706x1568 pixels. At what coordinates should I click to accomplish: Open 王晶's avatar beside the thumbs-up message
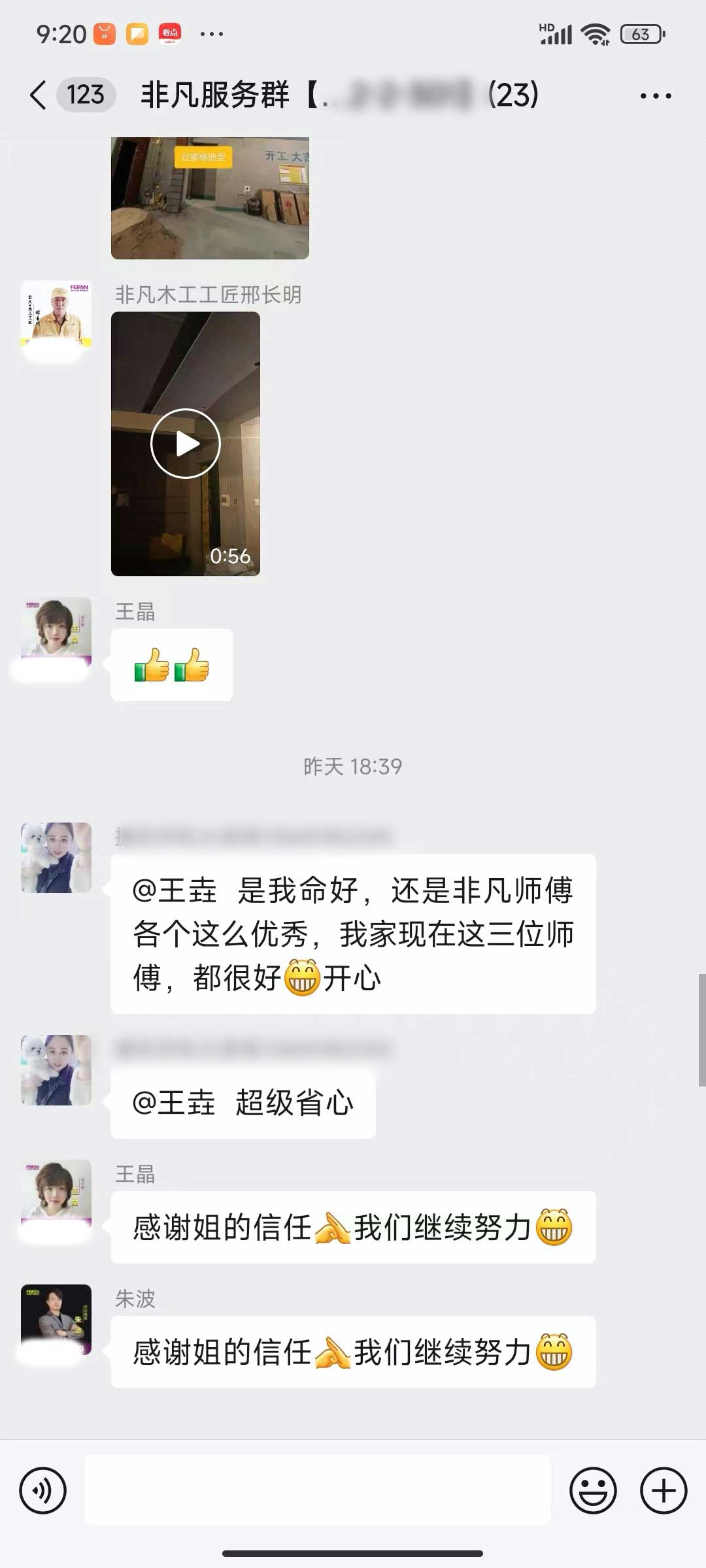point(56,631)
